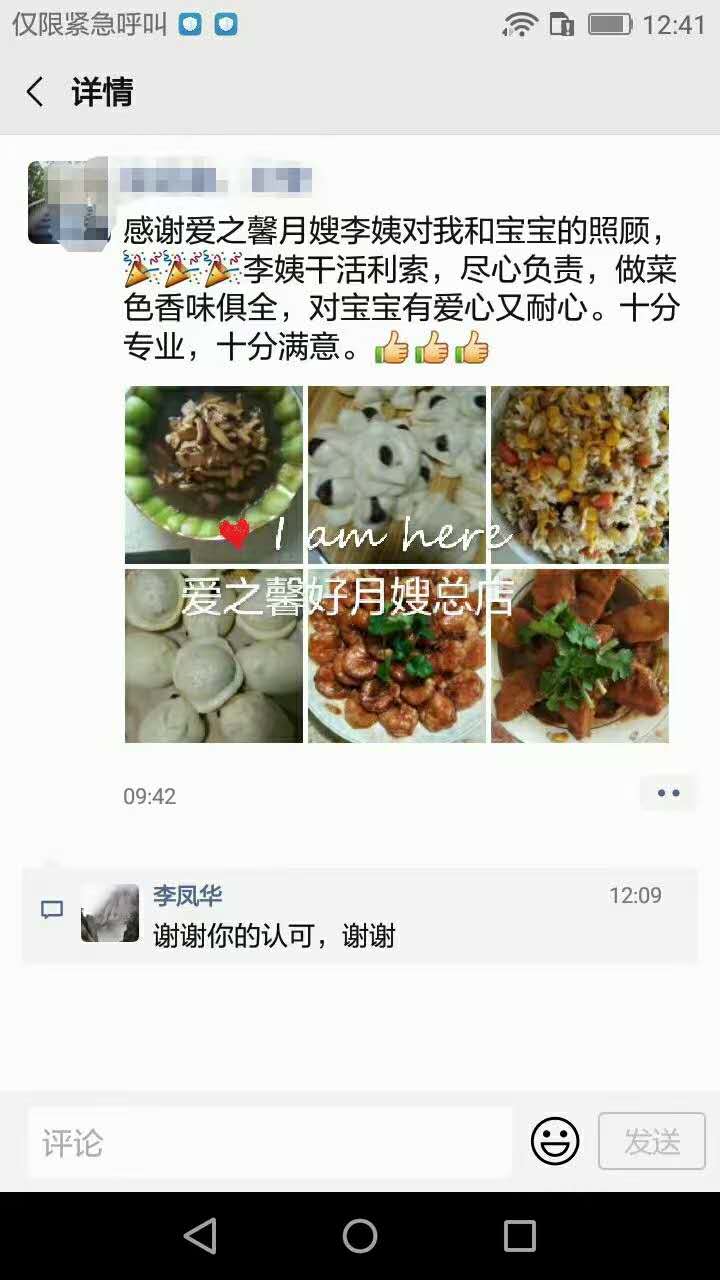720x1280 pixels.
Task: View the braised dish with cilantro photo
Action: click(580, 656)
